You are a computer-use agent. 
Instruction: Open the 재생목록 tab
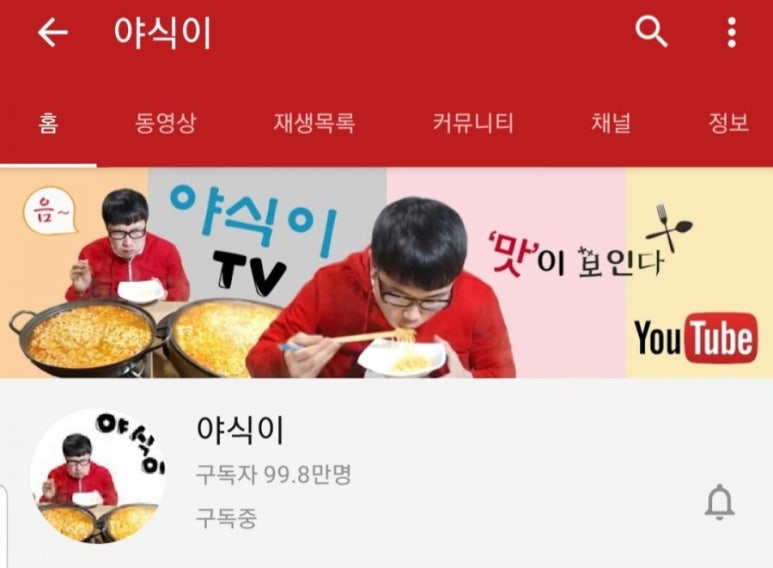tap(314, 124)
